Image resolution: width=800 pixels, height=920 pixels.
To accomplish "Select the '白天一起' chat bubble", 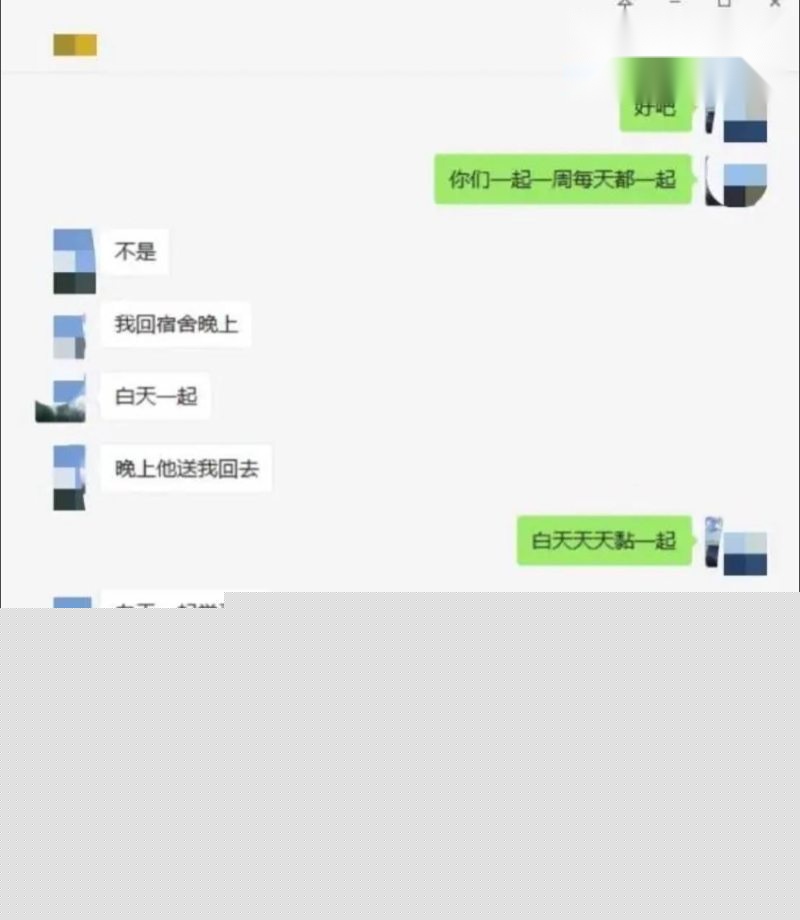I will tap(155, 396).
